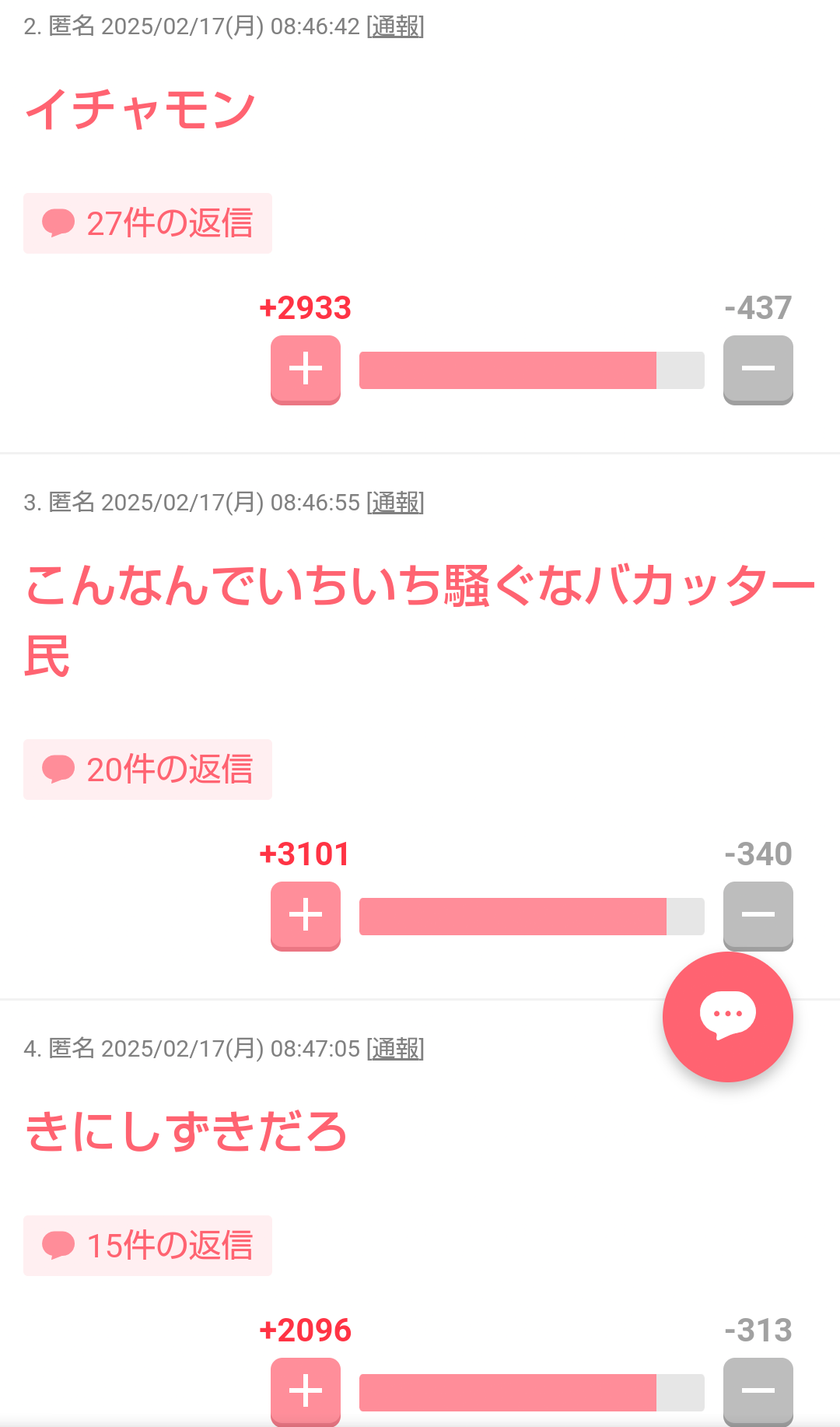Downvote the きにしずきだろ comment with minus button

[757, 1392]
